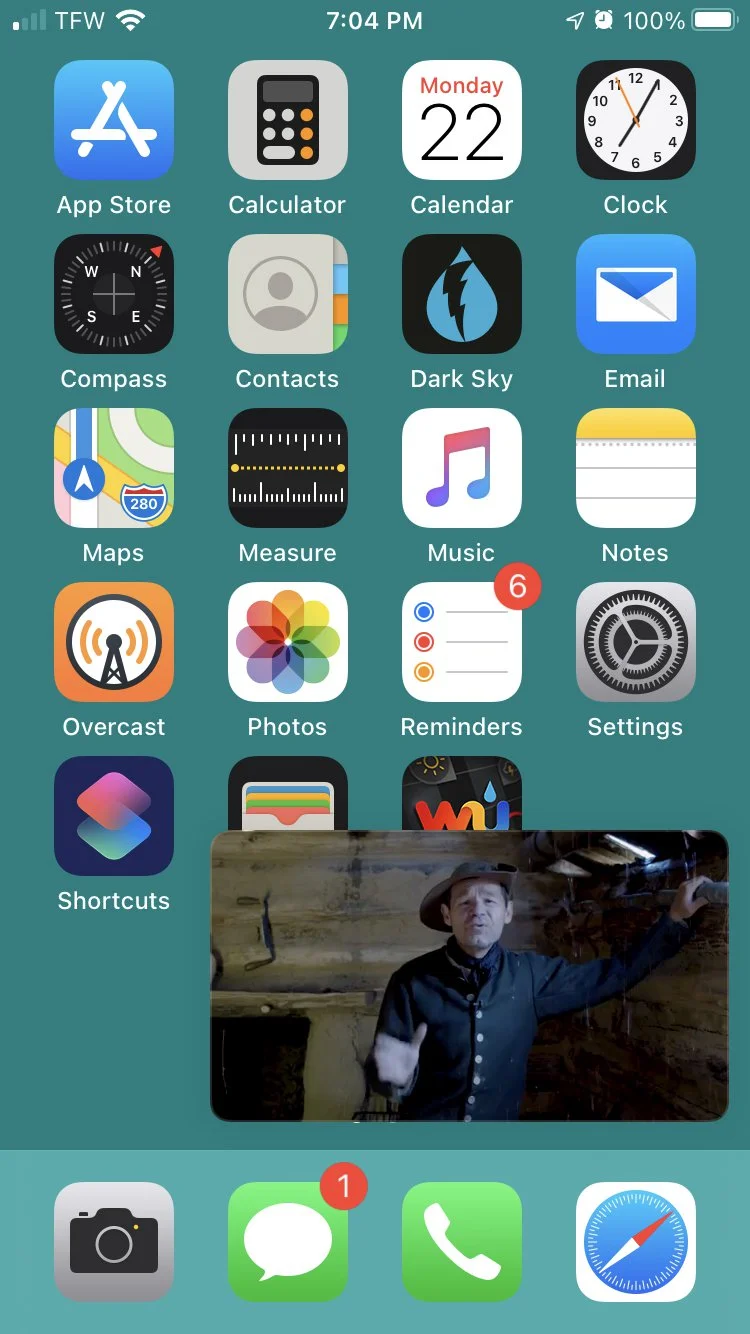Open the Email app
The image size is (750, 1334).
click(635, 294)
